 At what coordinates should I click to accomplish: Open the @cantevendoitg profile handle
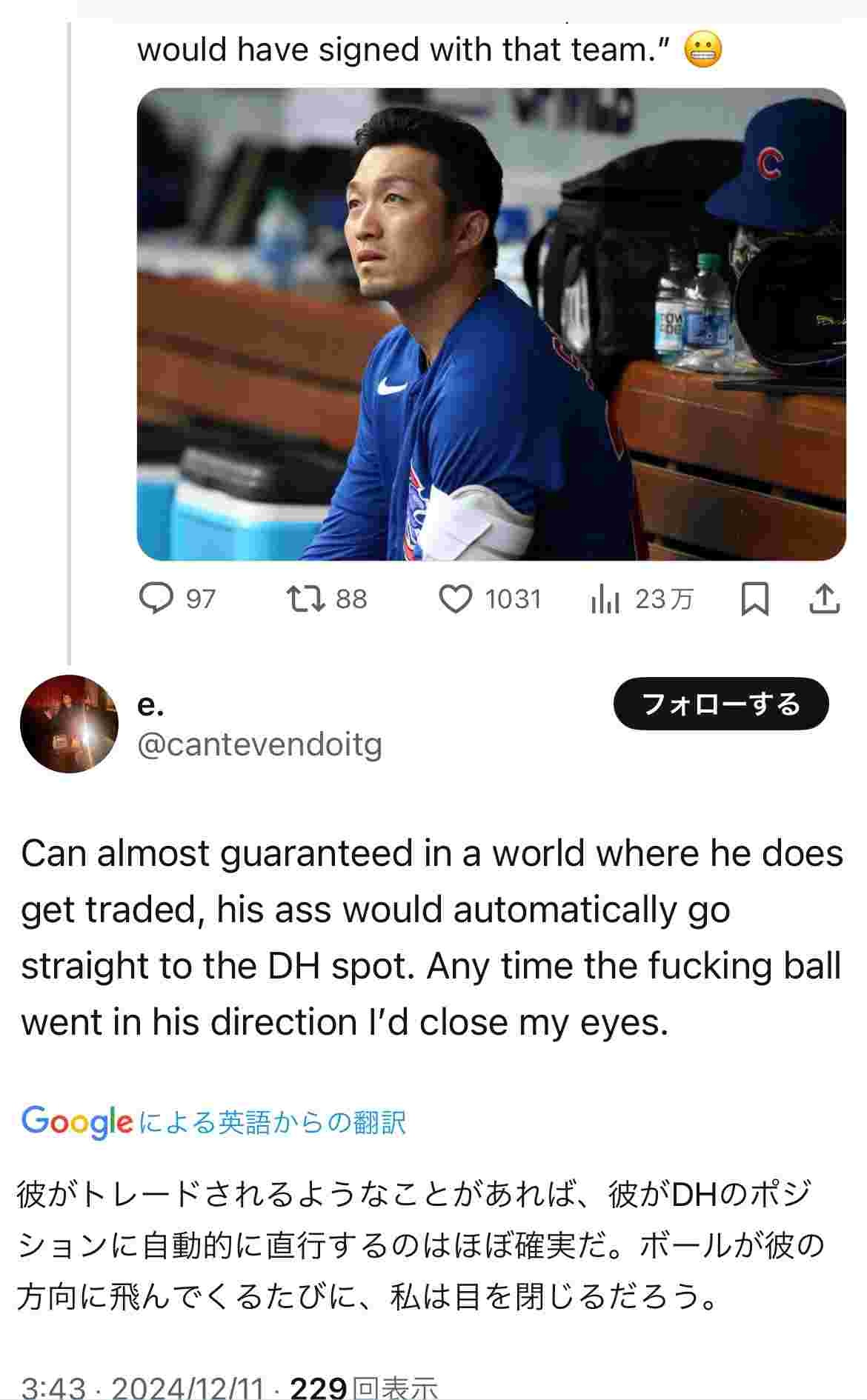pos(259,744)
